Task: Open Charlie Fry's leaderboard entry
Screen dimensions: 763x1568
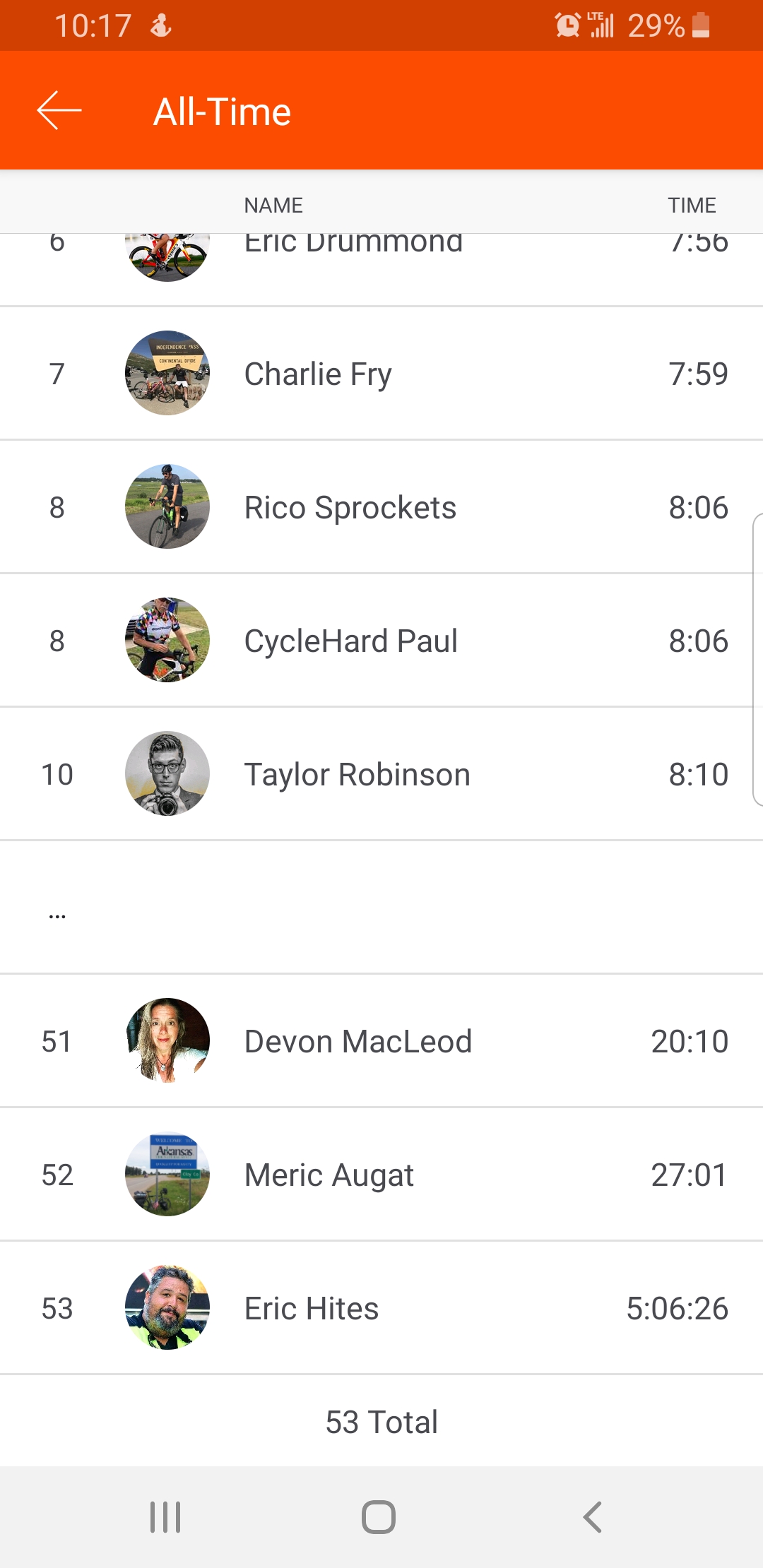Action: [x=381, y=374]
